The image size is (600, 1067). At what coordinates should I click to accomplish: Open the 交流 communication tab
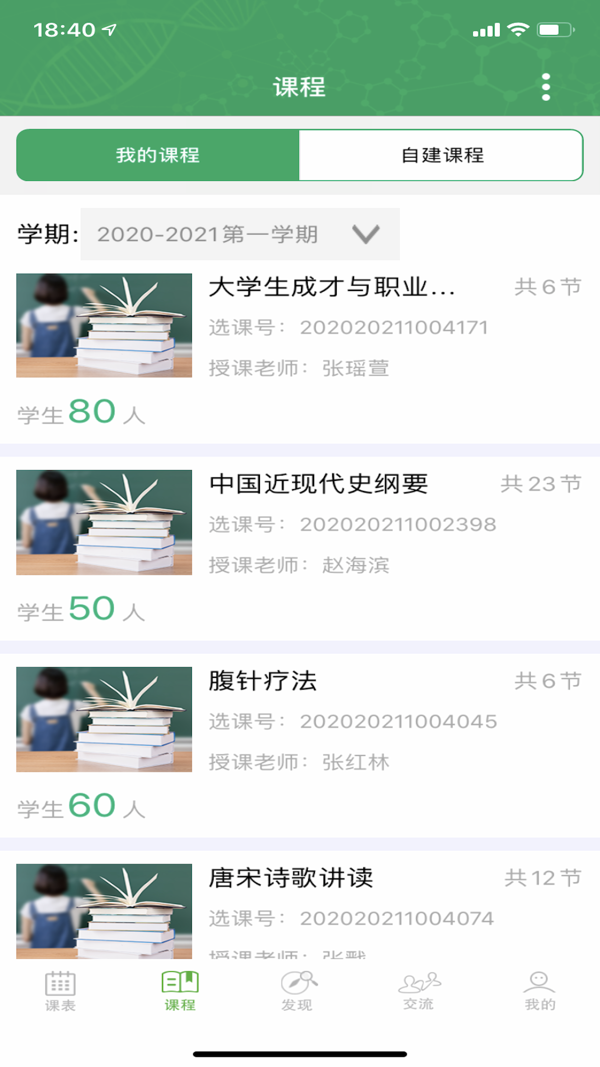point(419,991)
